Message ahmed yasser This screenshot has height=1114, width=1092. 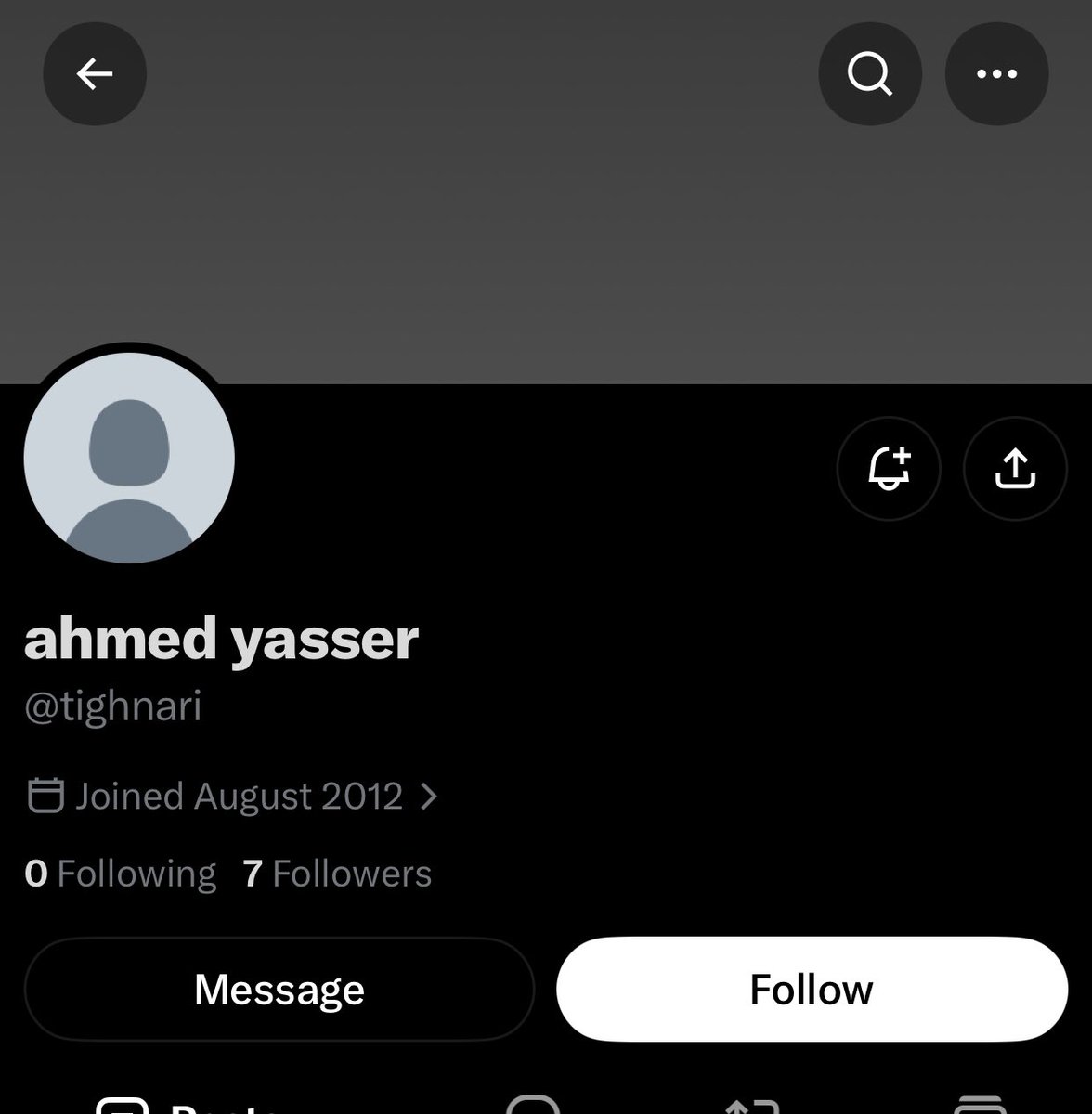click(x=279, y=989)
